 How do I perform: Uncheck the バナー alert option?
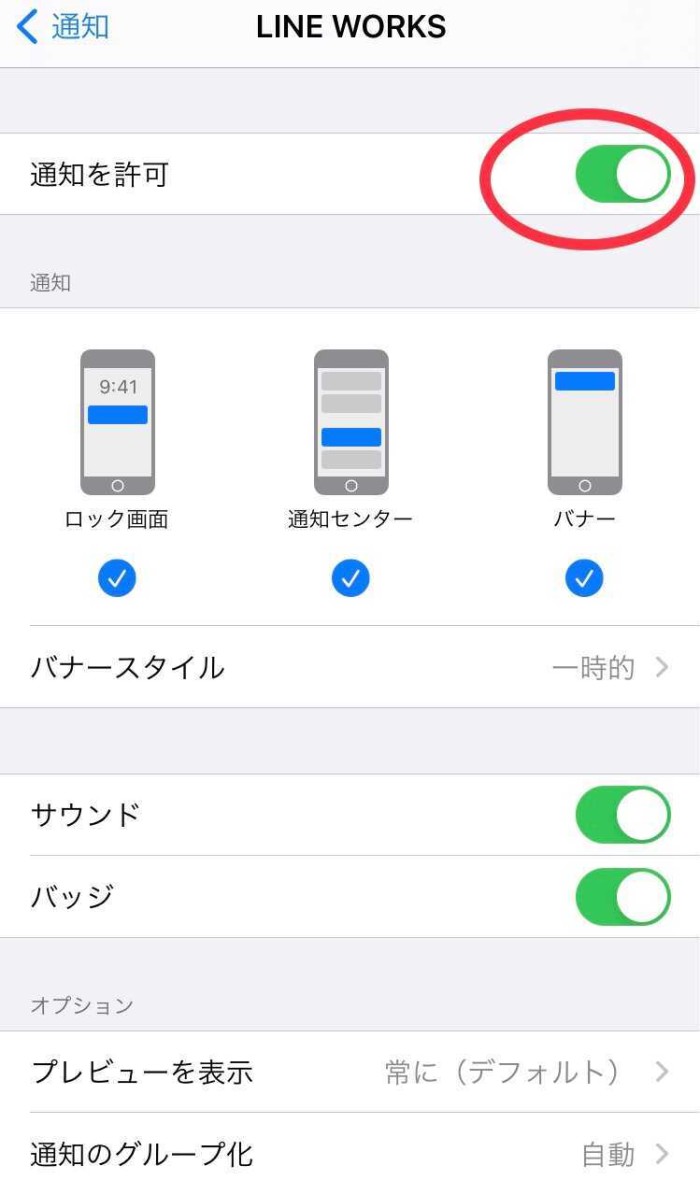point(584,579)
